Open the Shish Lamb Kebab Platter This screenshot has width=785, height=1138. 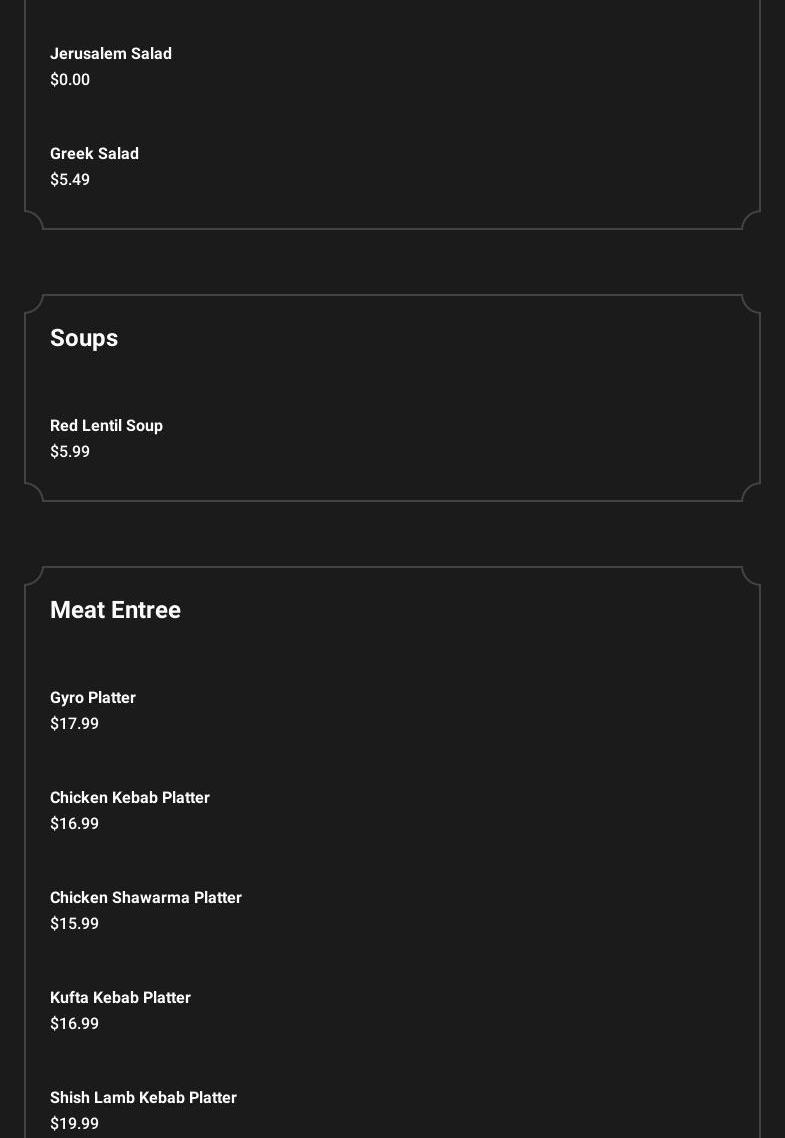(144, 1098)
